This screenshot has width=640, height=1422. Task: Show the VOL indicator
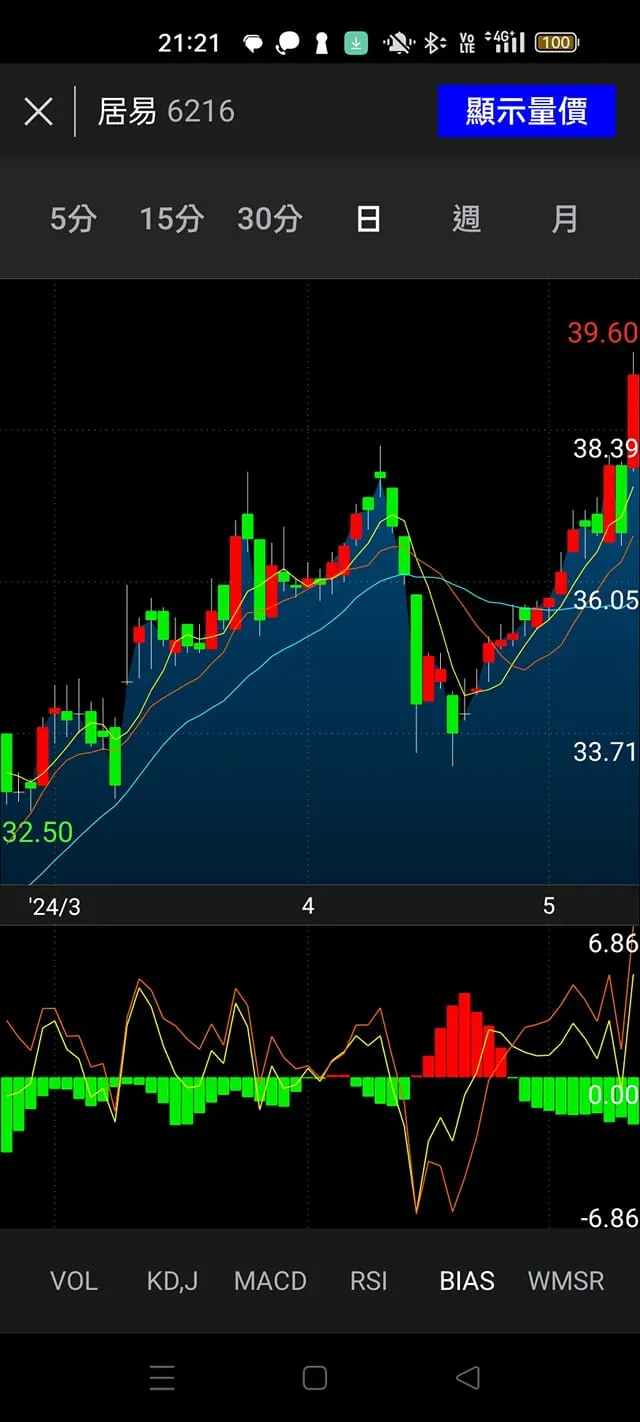tap(74, 1281)
